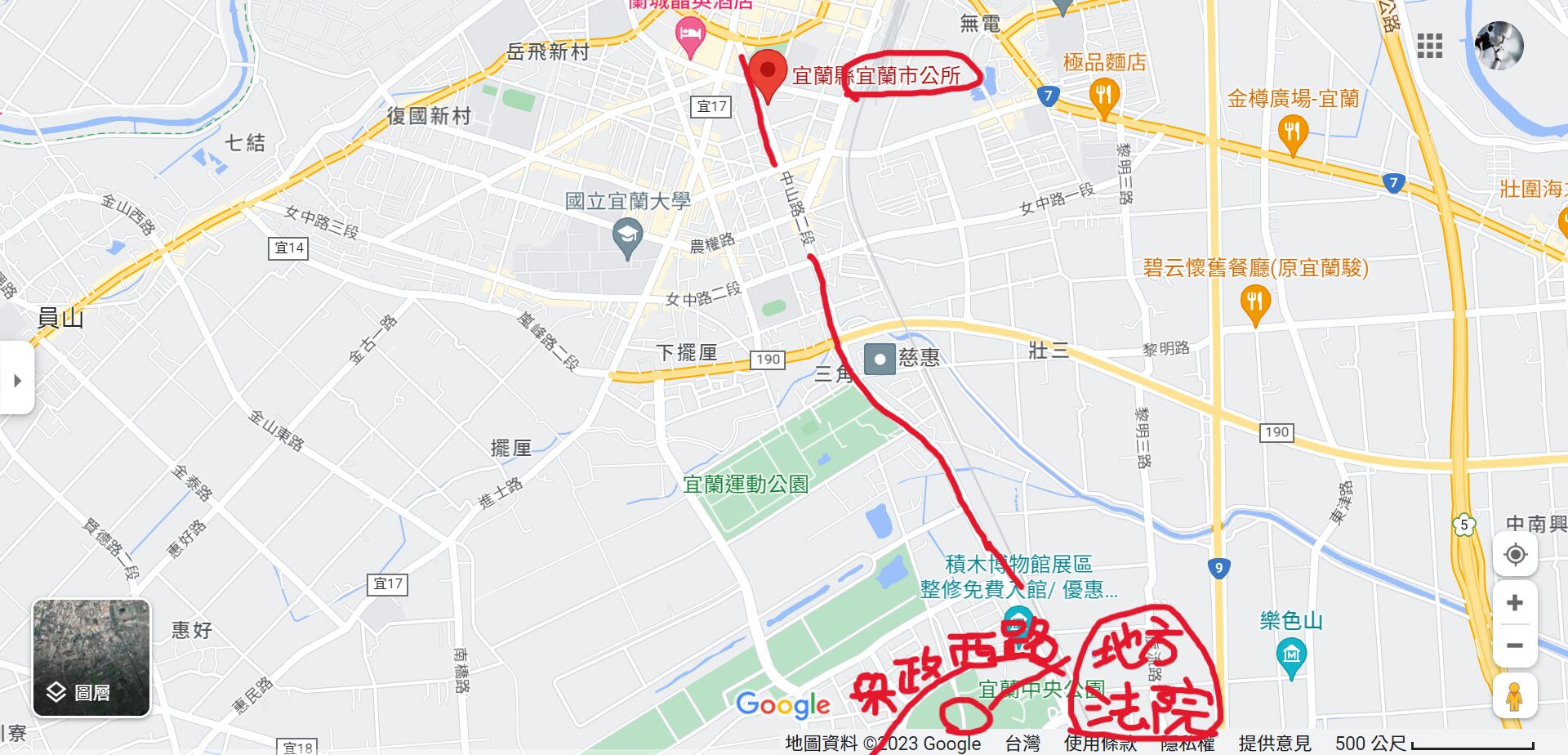Open 金樽廣場-宜蘭 restaurant marker
The width and height of the screenshot is (1568, 755).
[x=1292, y=134]
